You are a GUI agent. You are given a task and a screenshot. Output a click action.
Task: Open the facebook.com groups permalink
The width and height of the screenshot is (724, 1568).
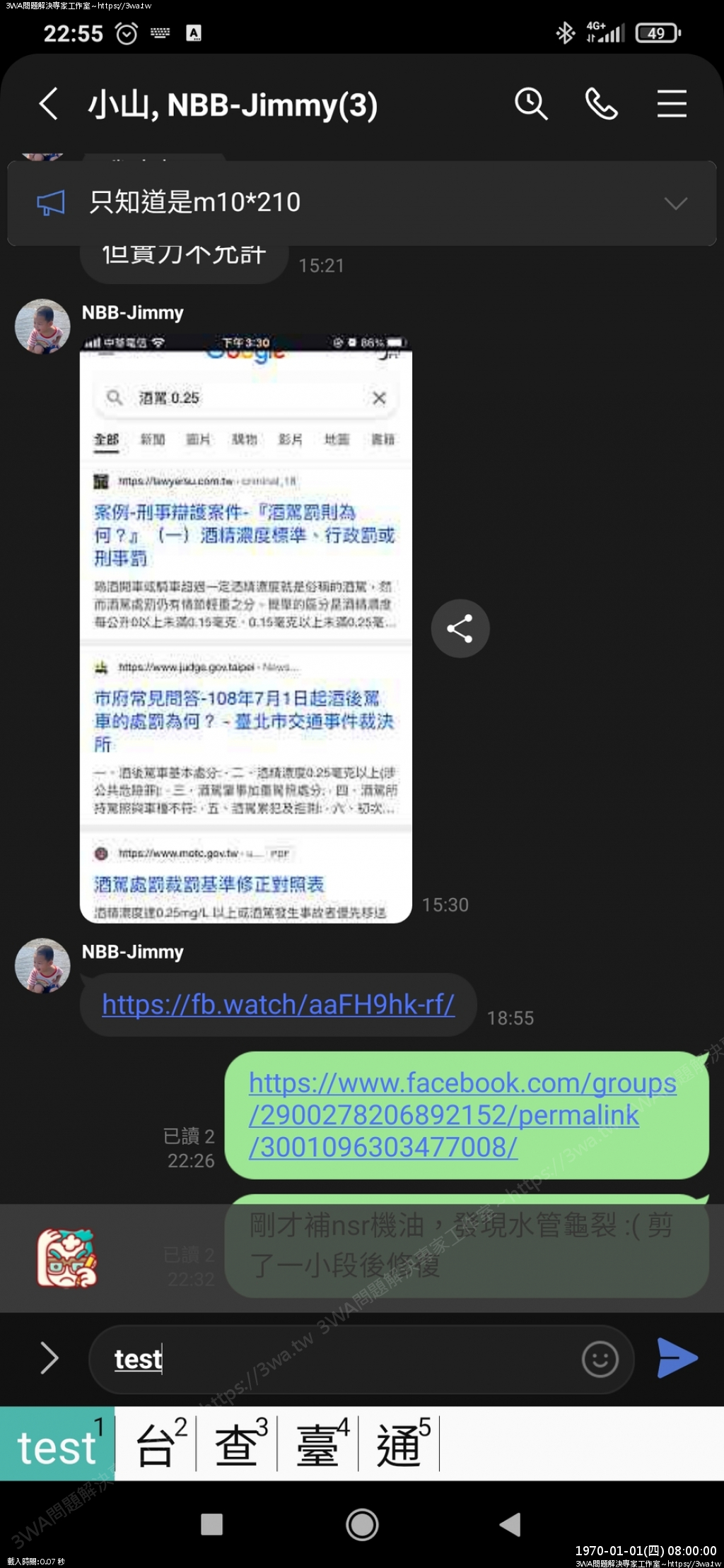pos(462,1114)
